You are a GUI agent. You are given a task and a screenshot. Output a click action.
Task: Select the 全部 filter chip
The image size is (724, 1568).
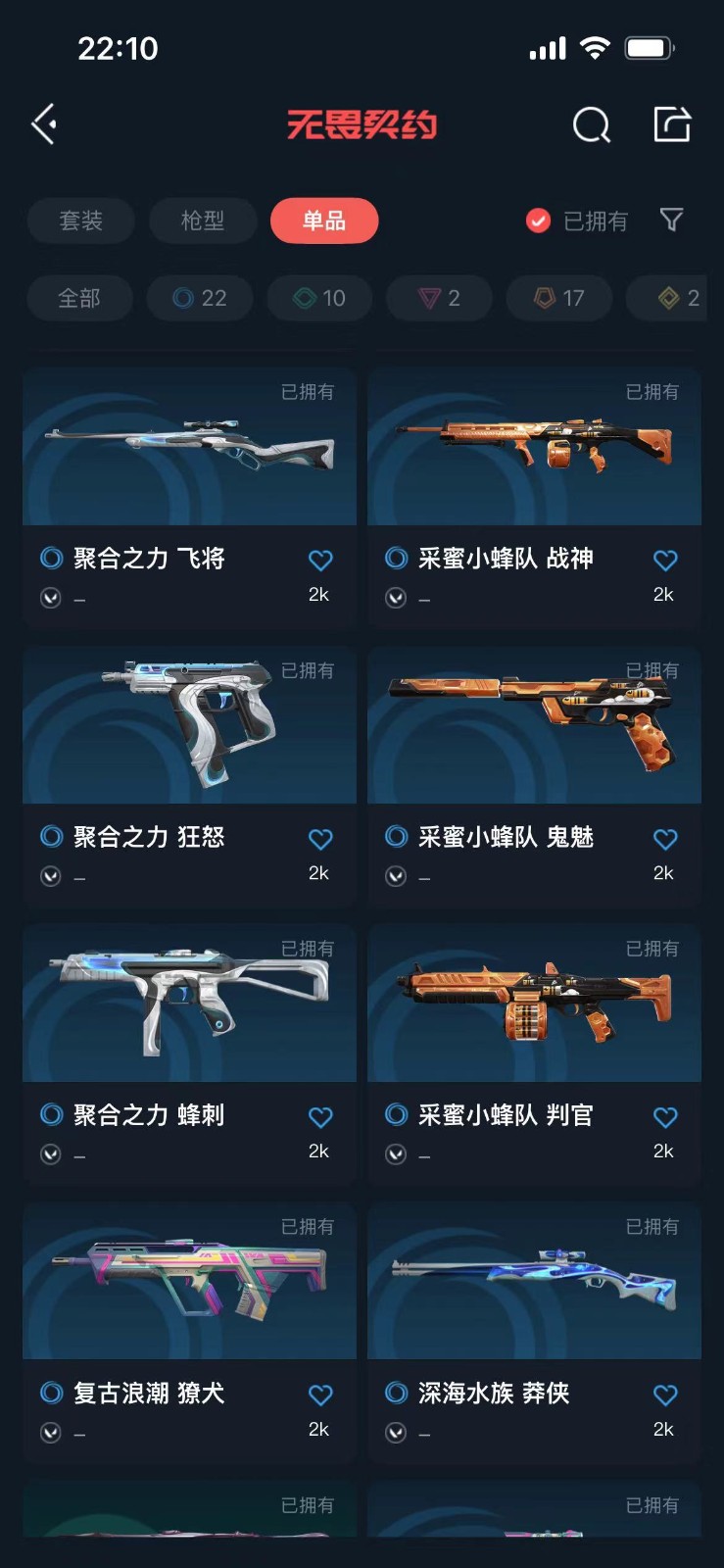coord(79,298)
